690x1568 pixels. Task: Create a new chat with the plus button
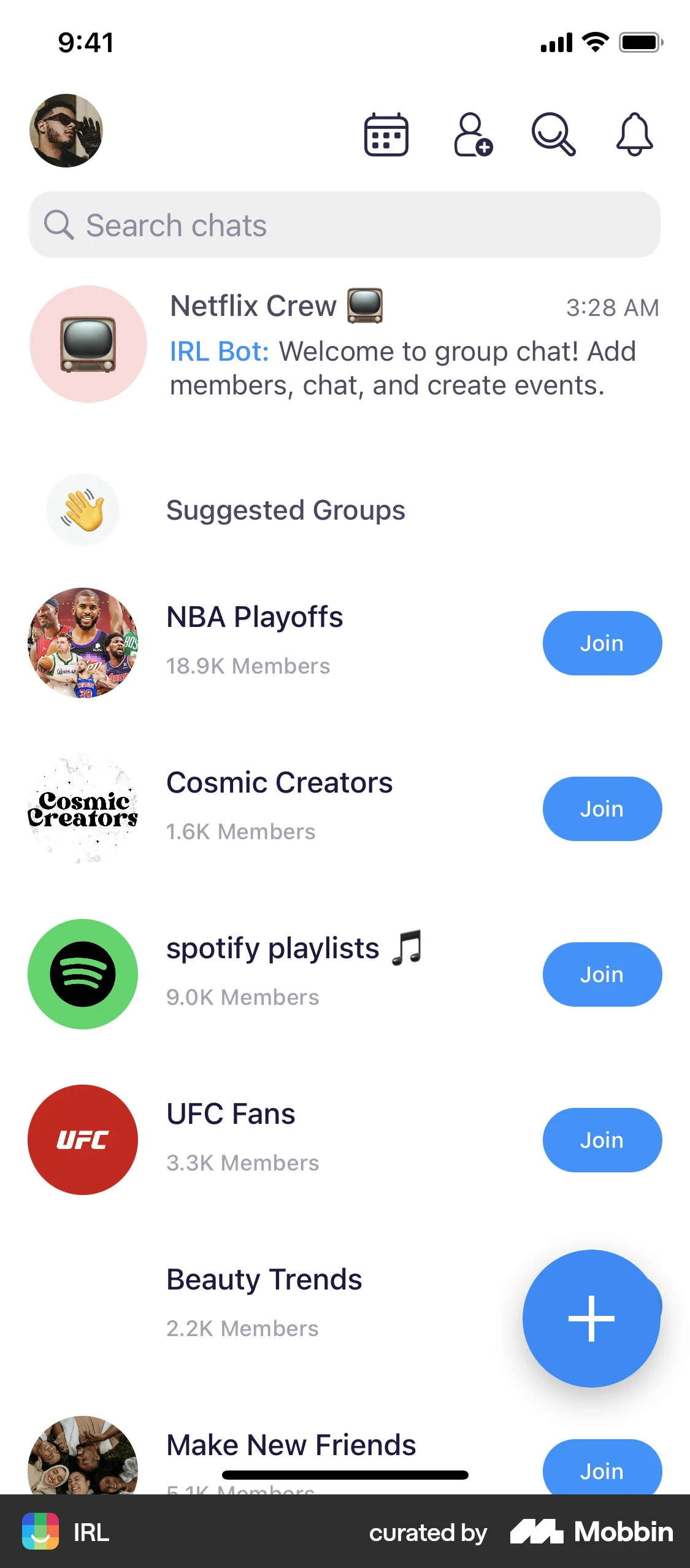(x=591, y=1318)
